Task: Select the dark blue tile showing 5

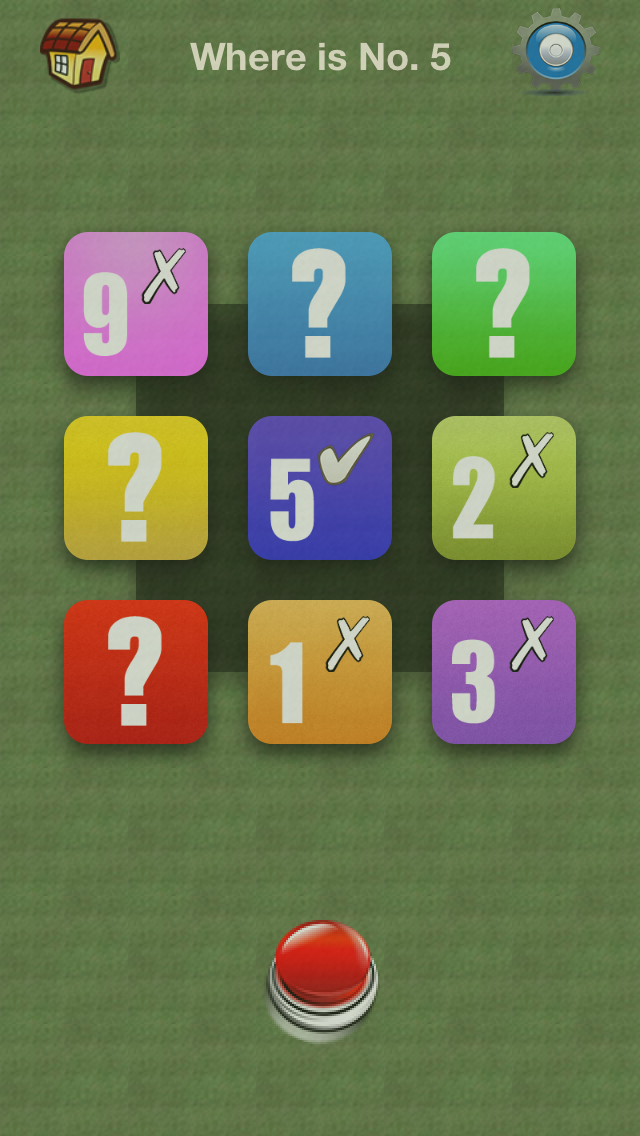Action: pos(320,488)
